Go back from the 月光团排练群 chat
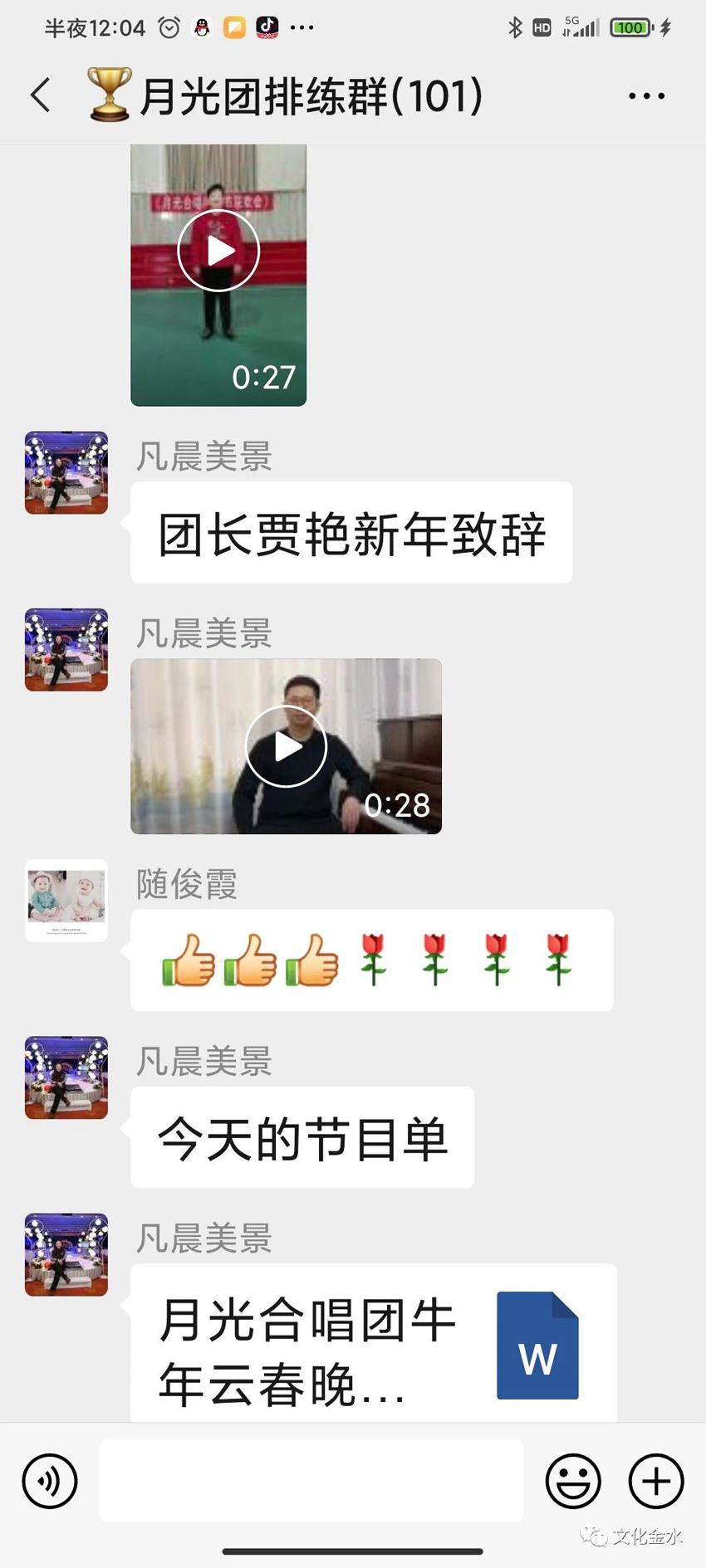This screenshot has width=706, height=1568. click(41, 95)
